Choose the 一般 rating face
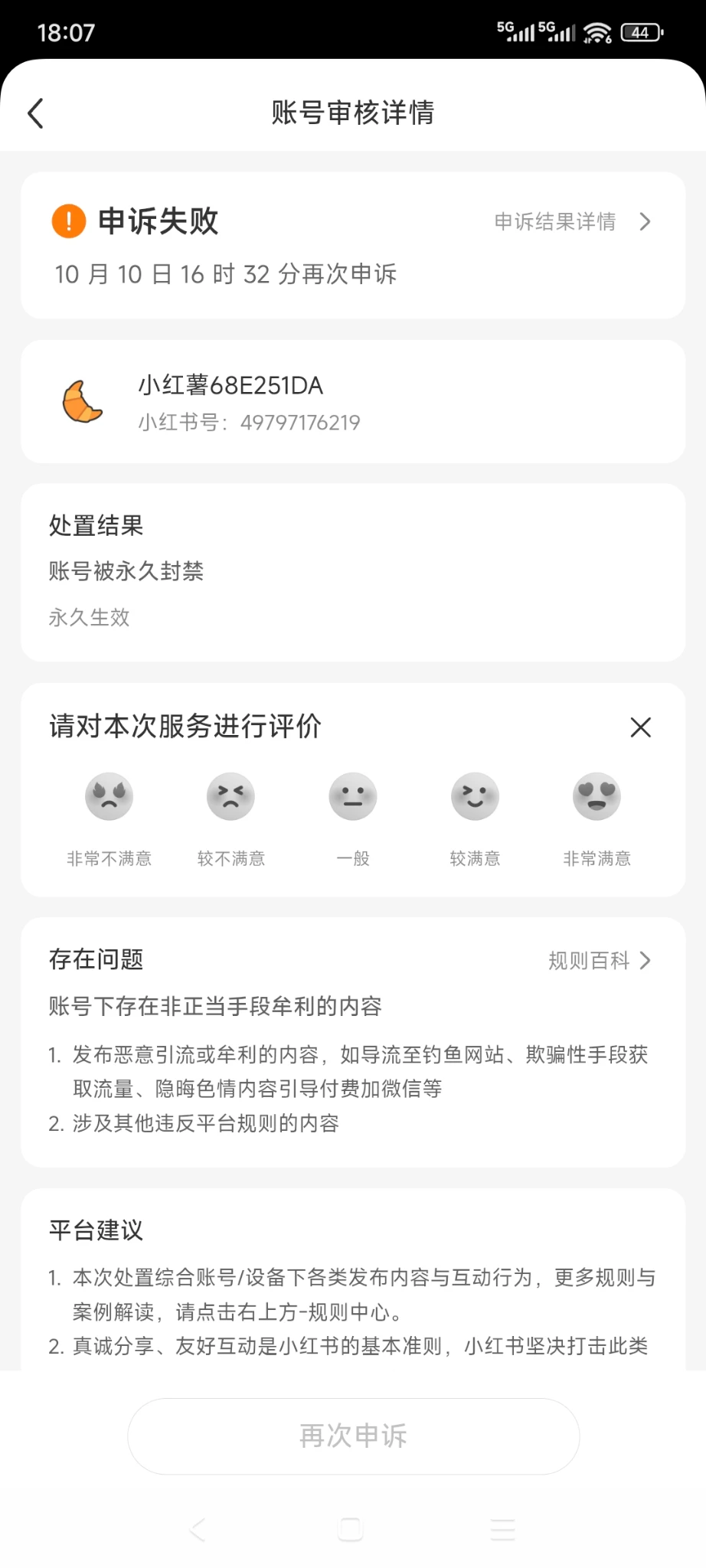This screenshot has width=706, height=1568. tap(353, 797)
